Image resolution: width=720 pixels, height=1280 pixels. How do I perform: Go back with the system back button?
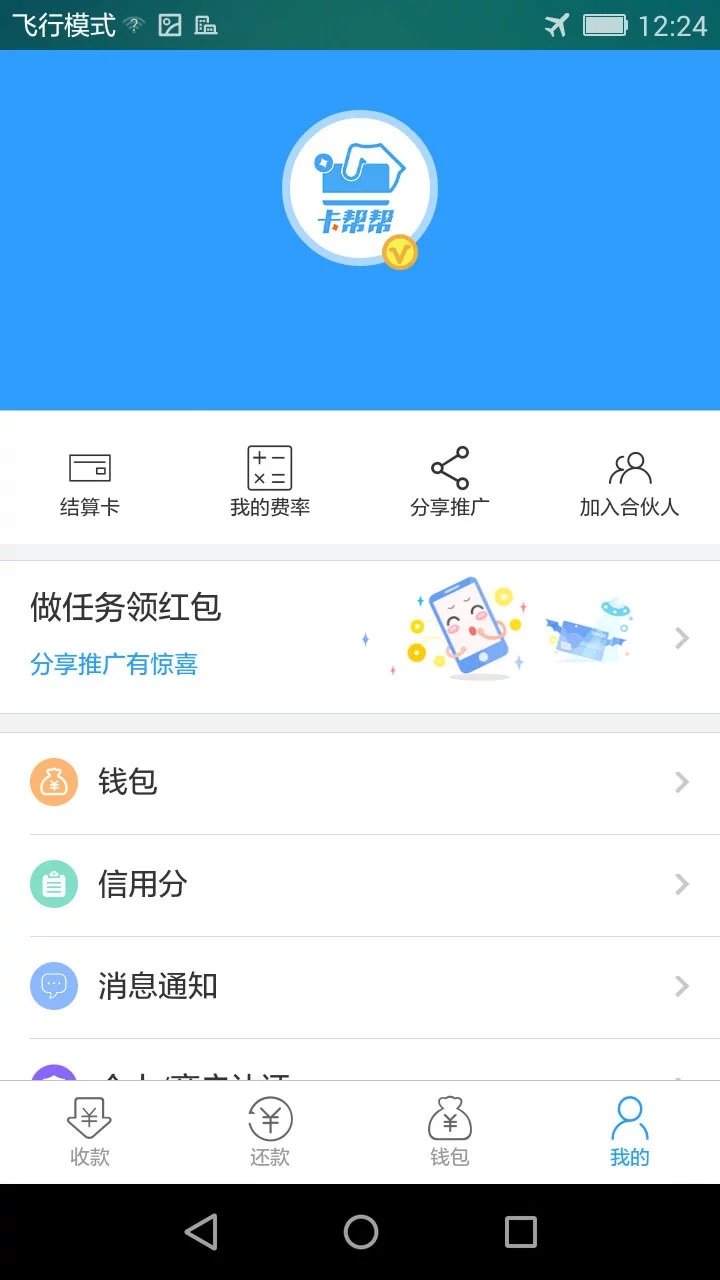pyautogui.click(x=201, y=1232)
